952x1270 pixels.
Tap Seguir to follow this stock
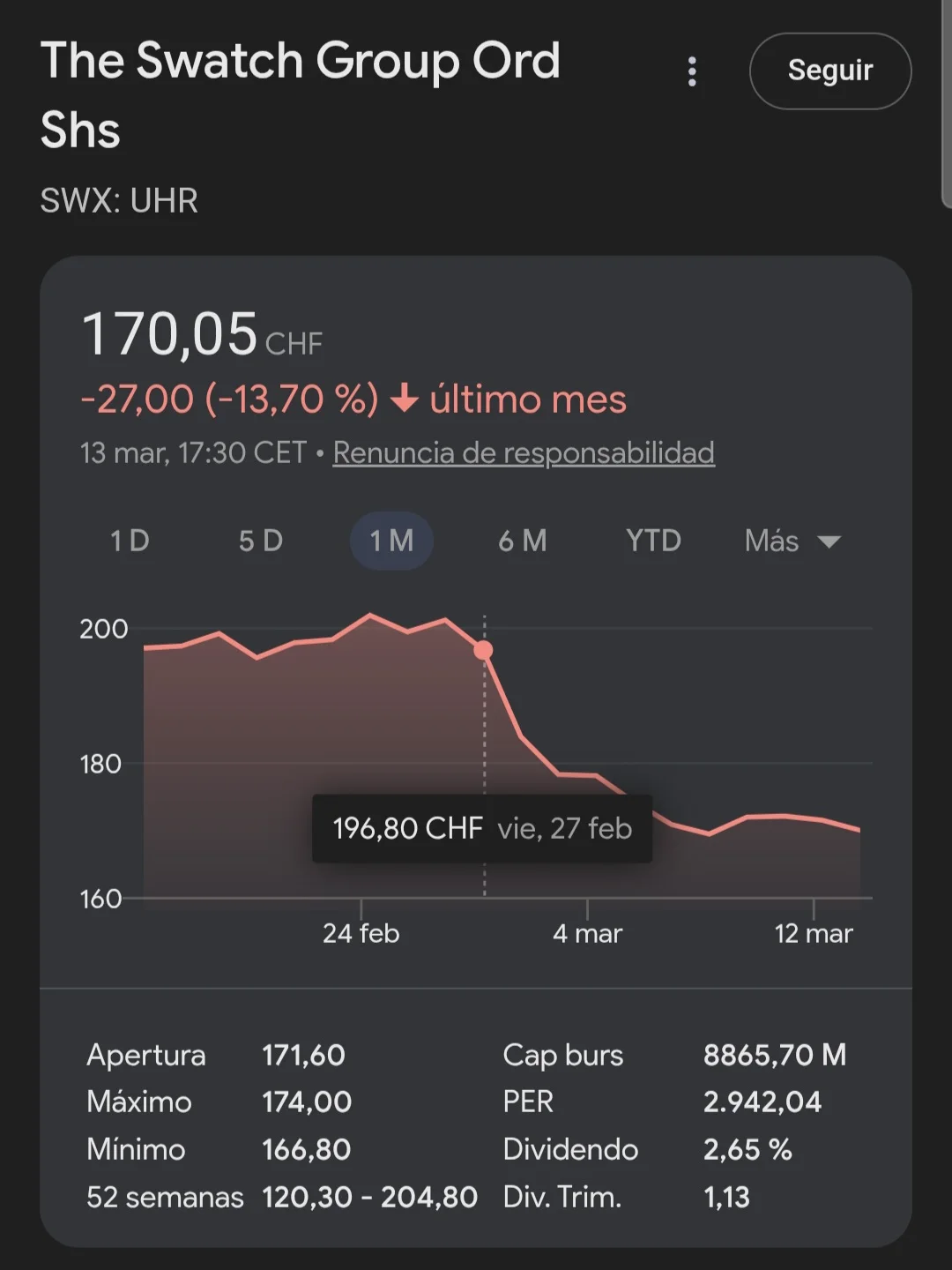point(829,71)
